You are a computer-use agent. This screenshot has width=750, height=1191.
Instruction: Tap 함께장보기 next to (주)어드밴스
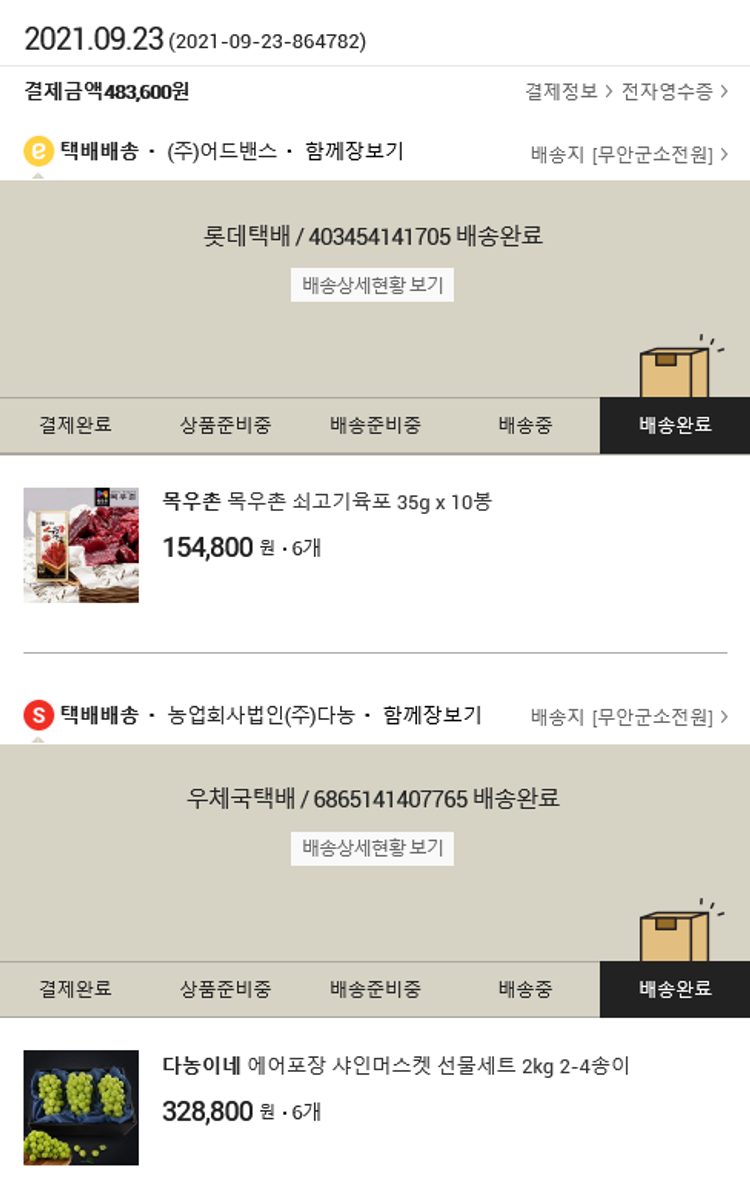pyautogui.click(x=354, y=152)
